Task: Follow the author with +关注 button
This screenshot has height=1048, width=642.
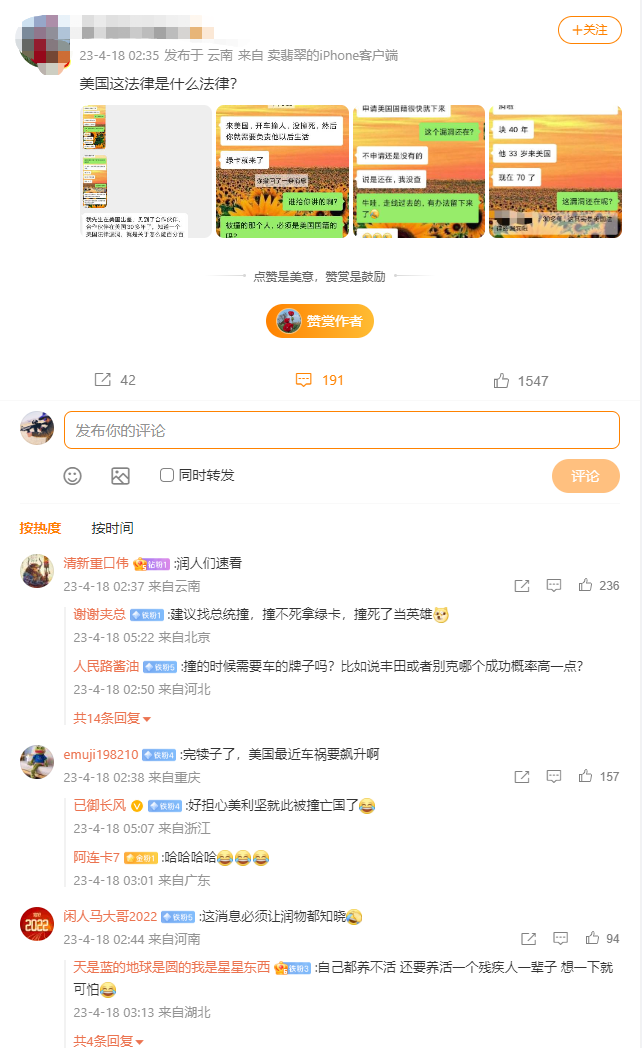Action: (589, 30)
